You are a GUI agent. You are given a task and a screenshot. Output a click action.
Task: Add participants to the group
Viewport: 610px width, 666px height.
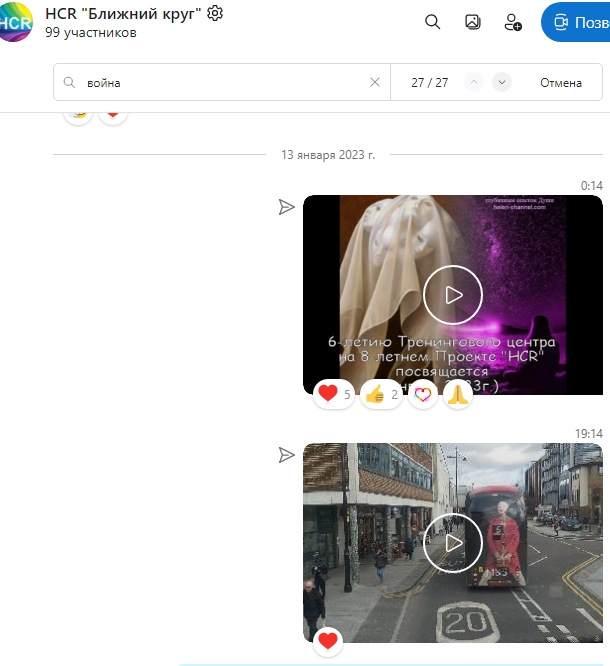click(513, 22)
